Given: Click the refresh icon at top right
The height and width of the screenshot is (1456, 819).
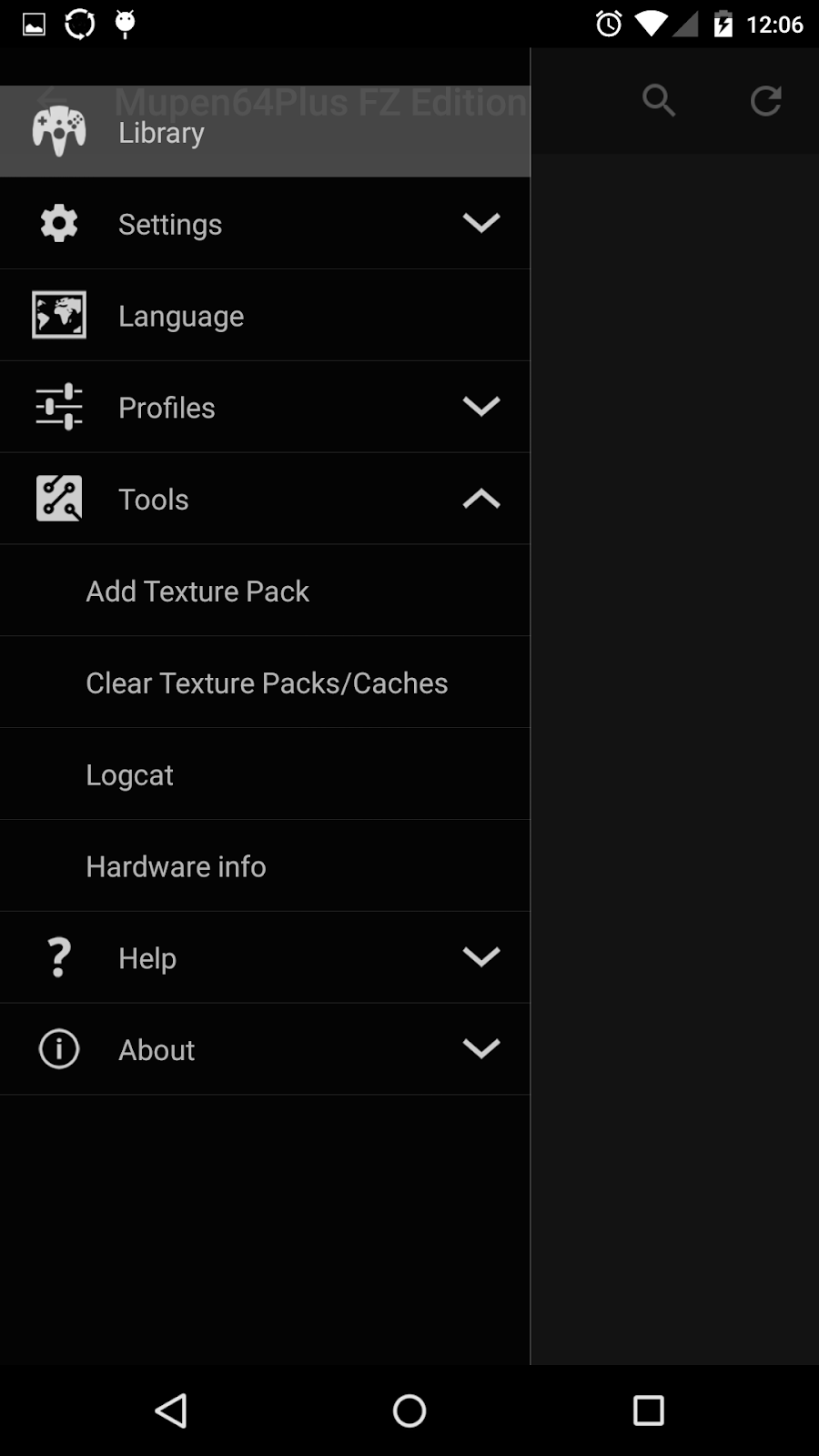Looking at the screenshot, I should tap(766, 101).
